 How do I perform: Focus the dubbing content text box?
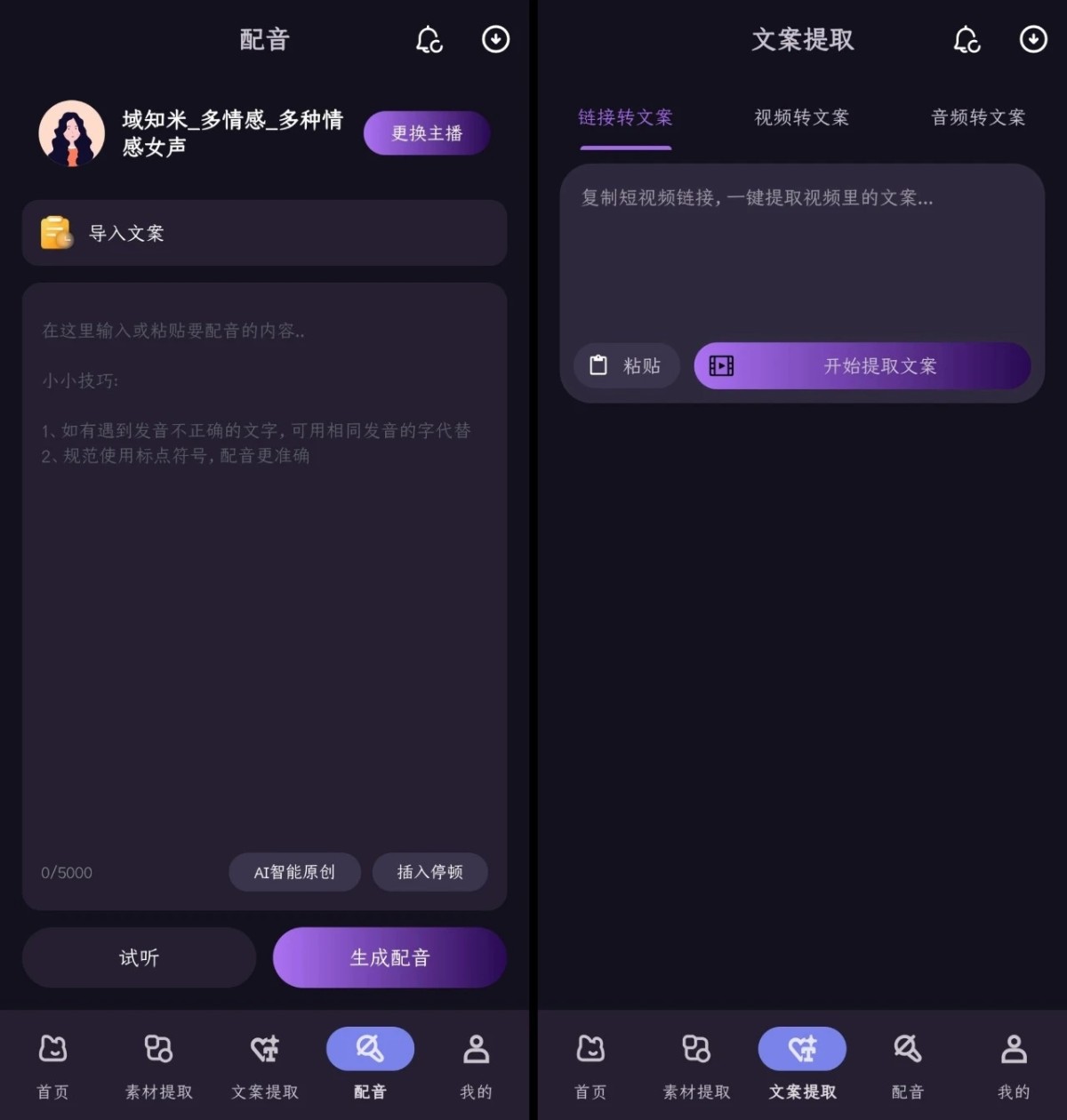264,578
